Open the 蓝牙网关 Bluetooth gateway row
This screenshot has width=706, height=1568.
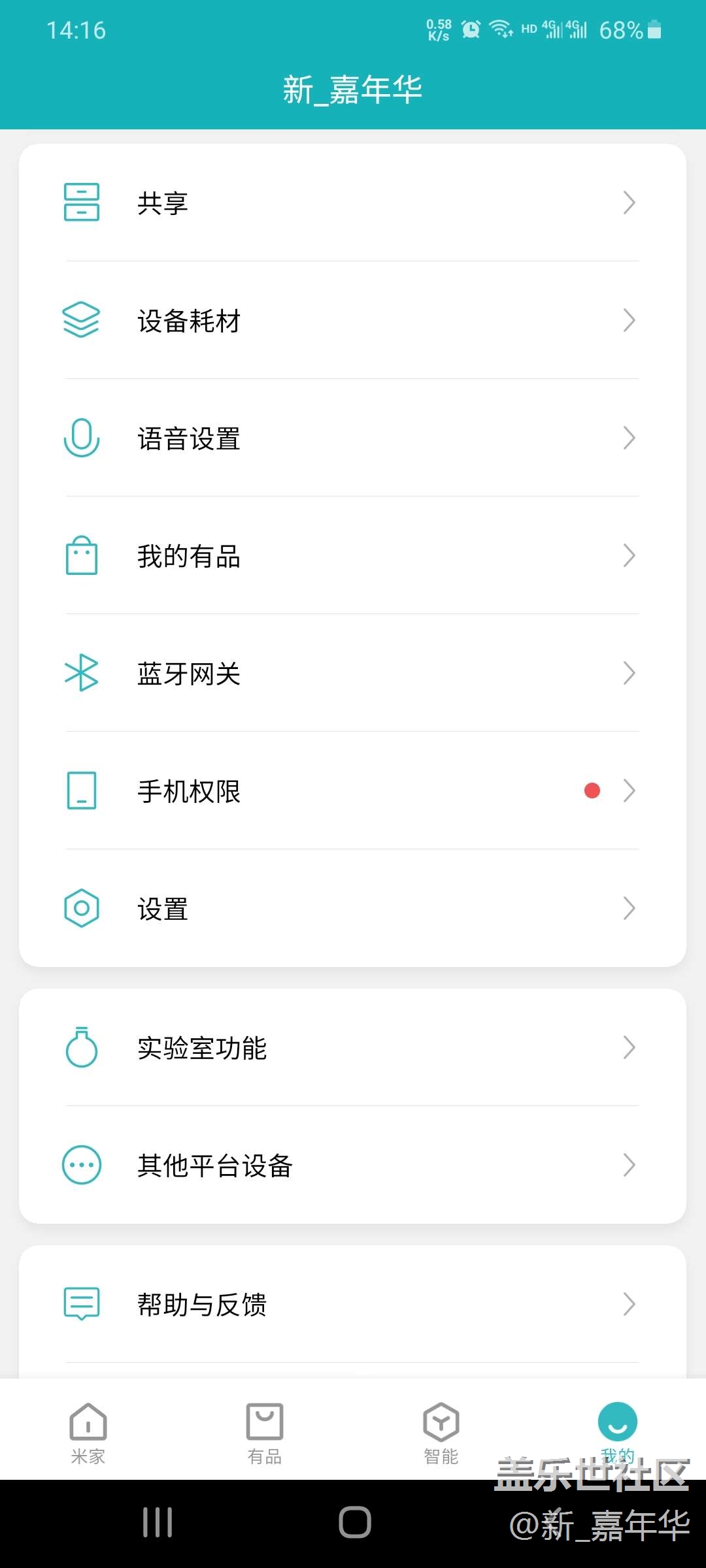pos(352,673)
